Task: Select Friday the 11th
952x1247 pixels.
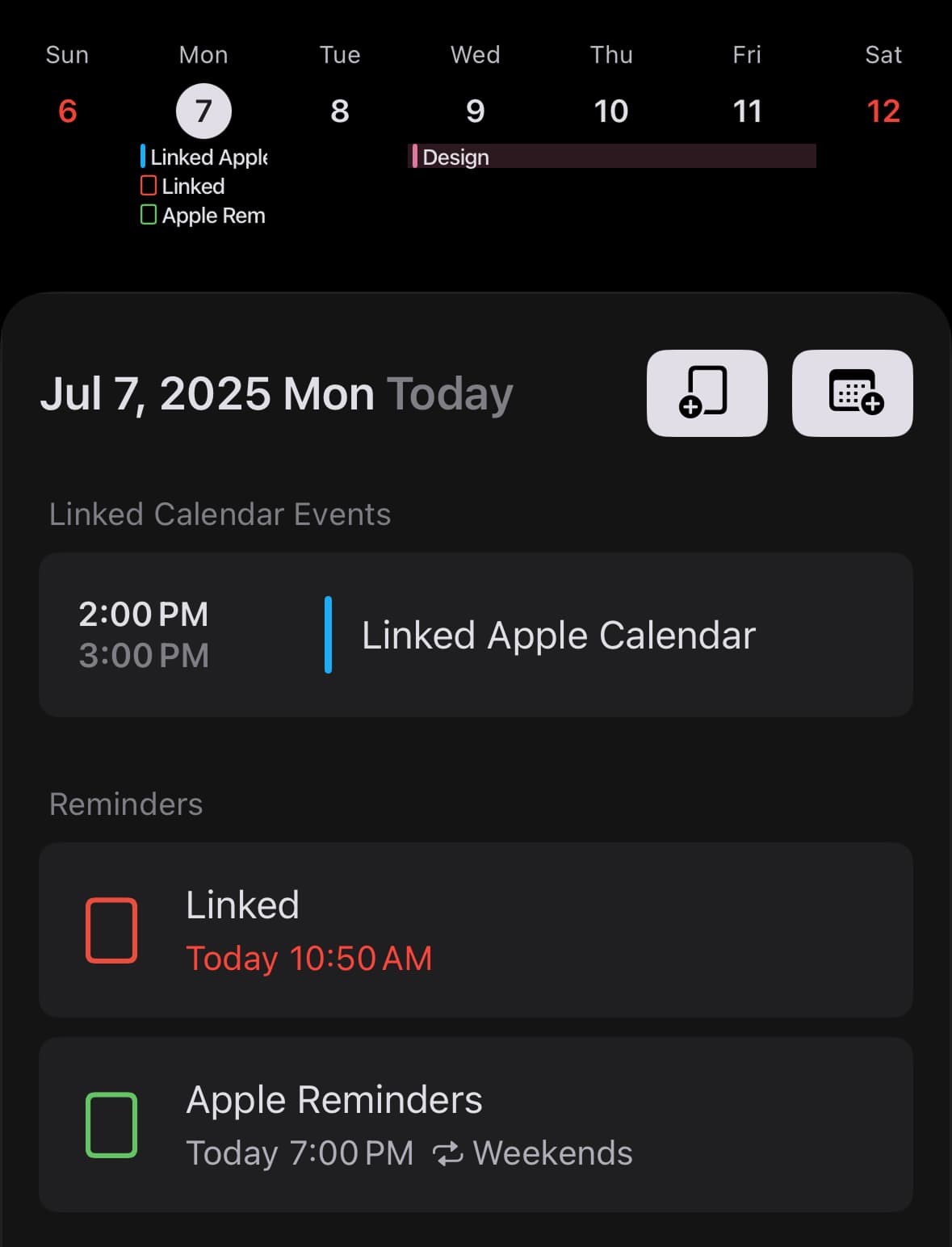Action: (x=747, y=111)
